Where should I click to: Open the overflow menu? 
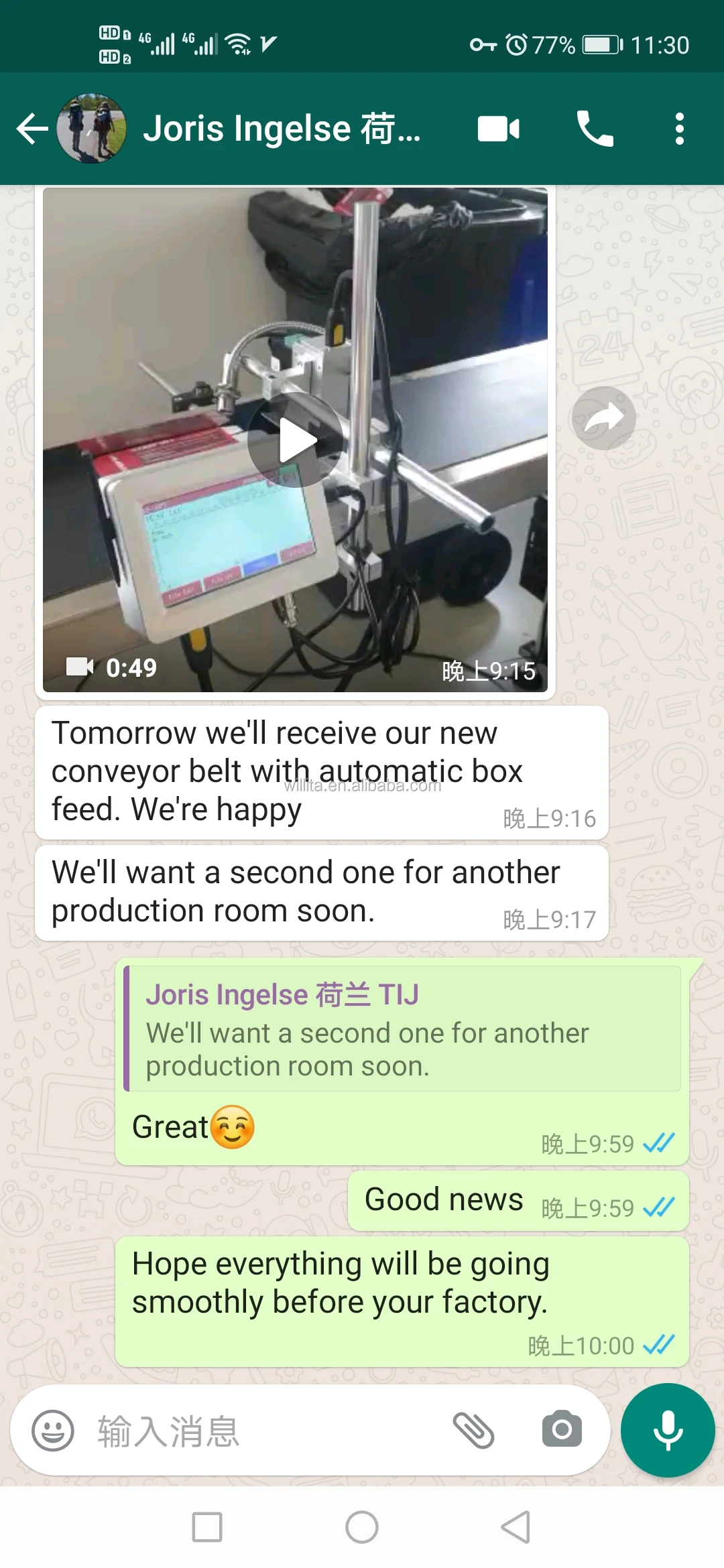[x=680, y=129]
